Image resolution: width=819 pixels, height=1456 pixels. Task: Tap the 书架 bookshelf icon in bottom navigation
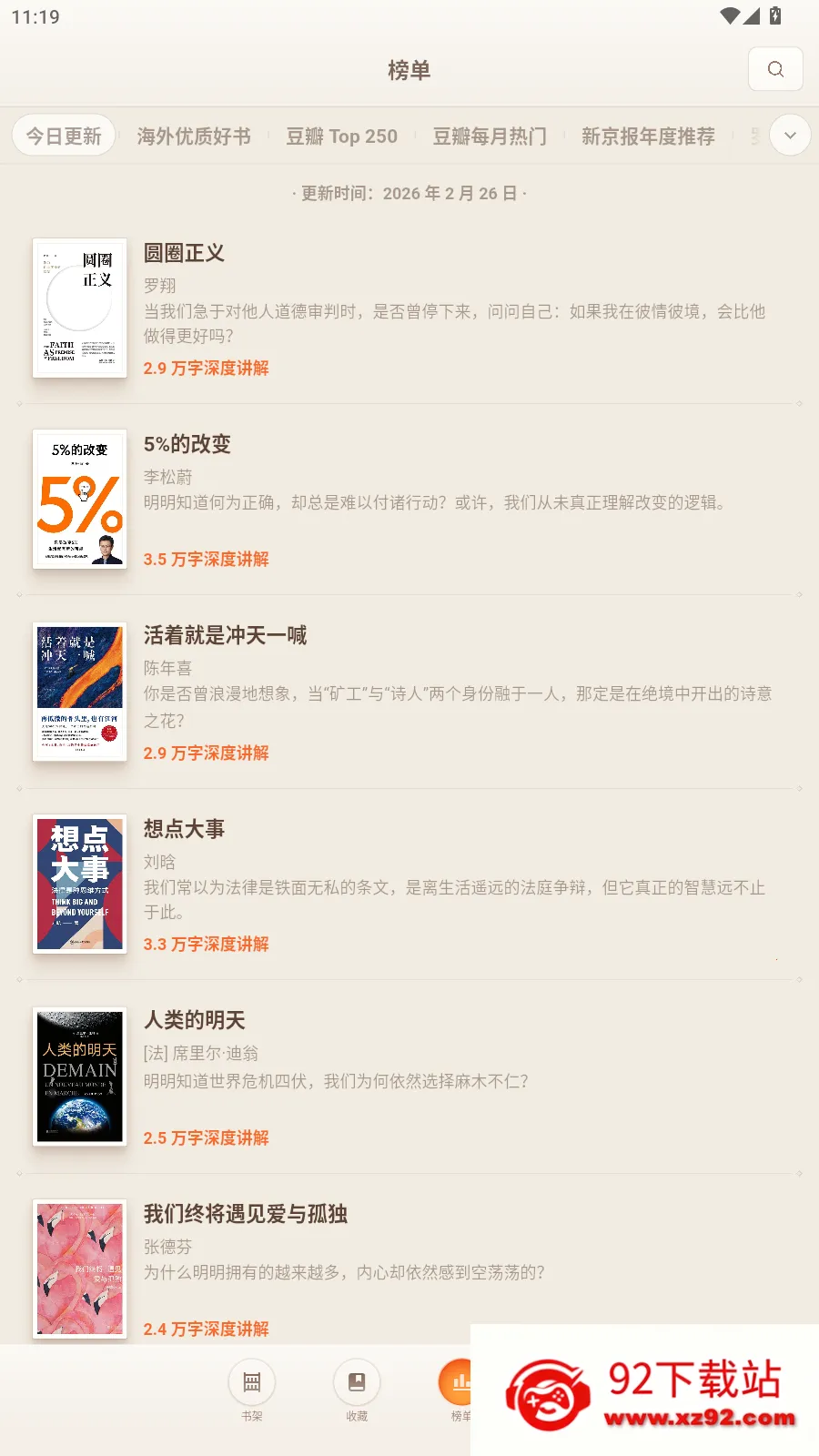tap(252, 1382)
